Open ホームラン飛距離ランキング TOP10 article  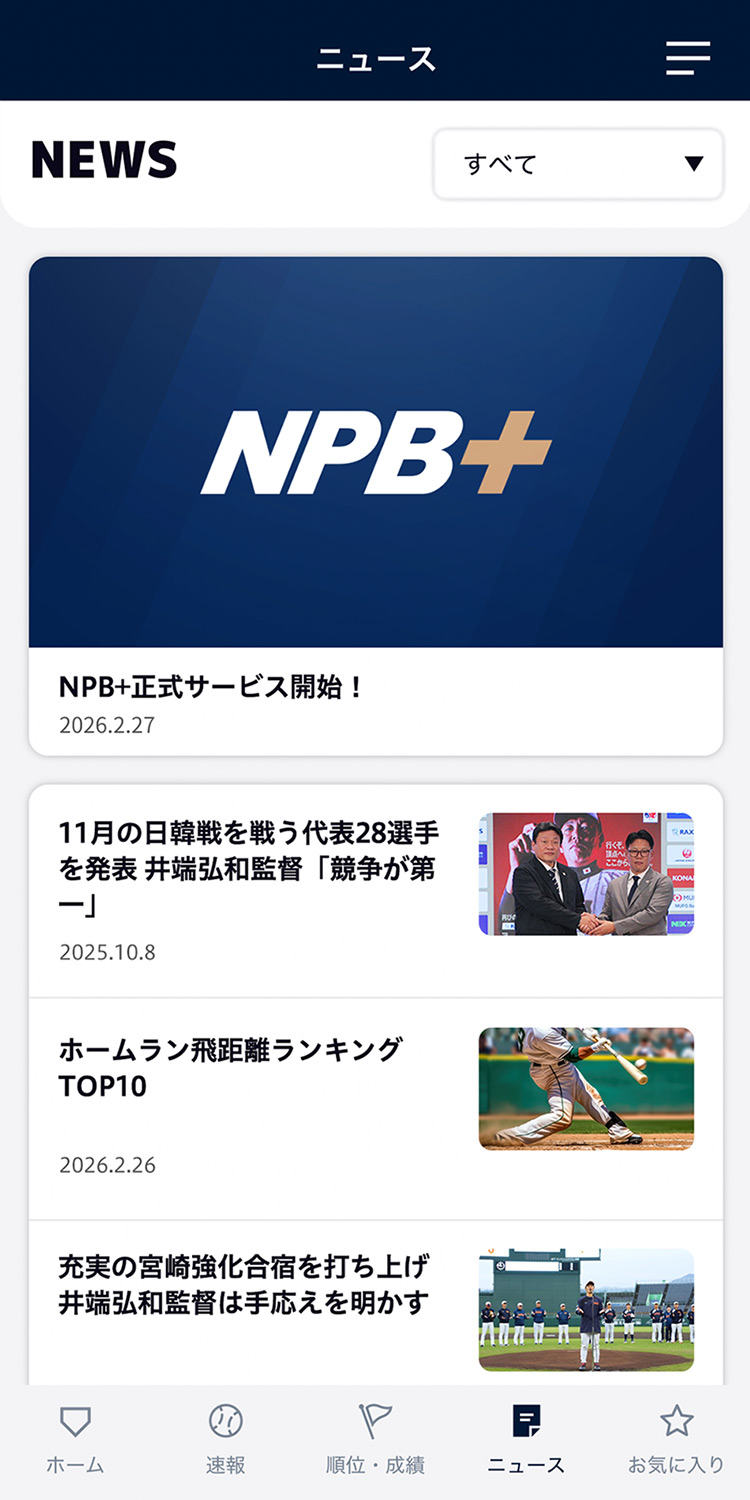click(375, 1108)
